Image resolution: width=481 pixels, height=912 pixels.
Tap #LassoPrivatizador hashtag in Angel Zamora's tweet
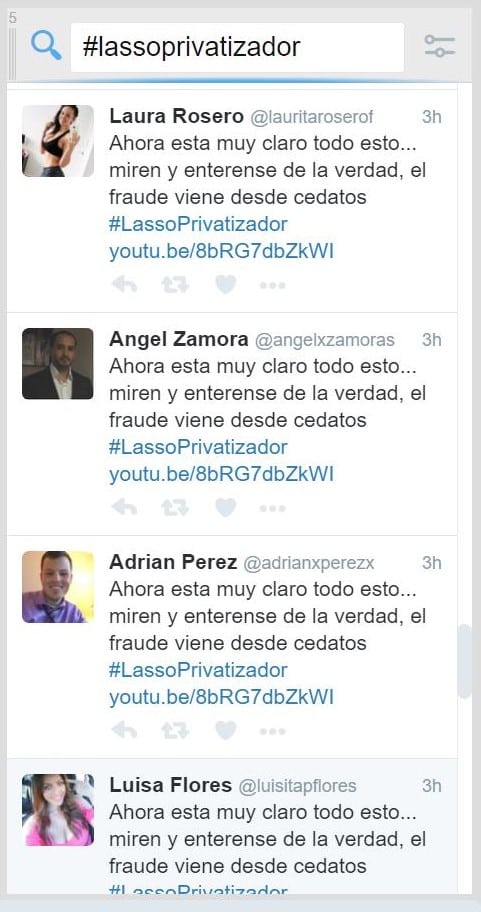point(198,447)
